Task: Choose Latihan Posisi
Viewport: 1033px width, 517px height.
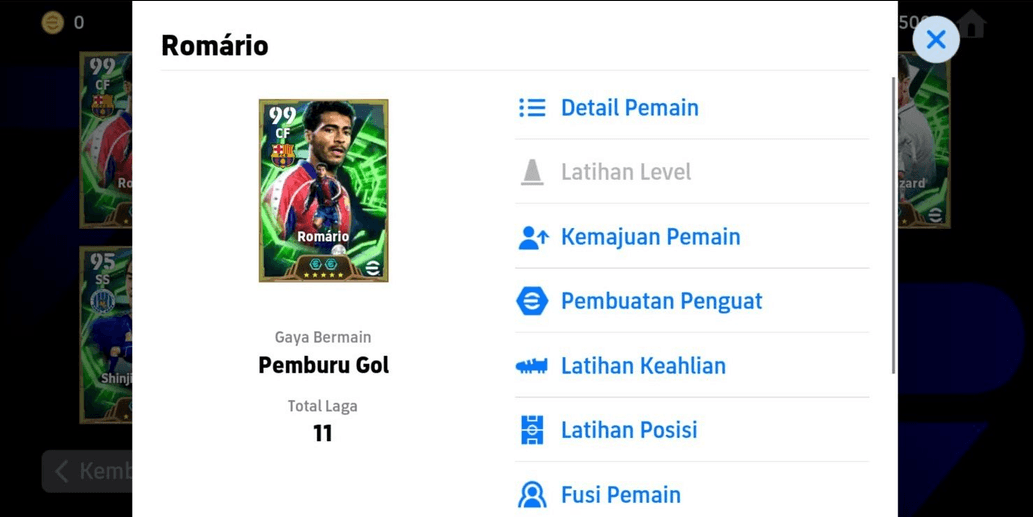Action: (x=628, y=430)
